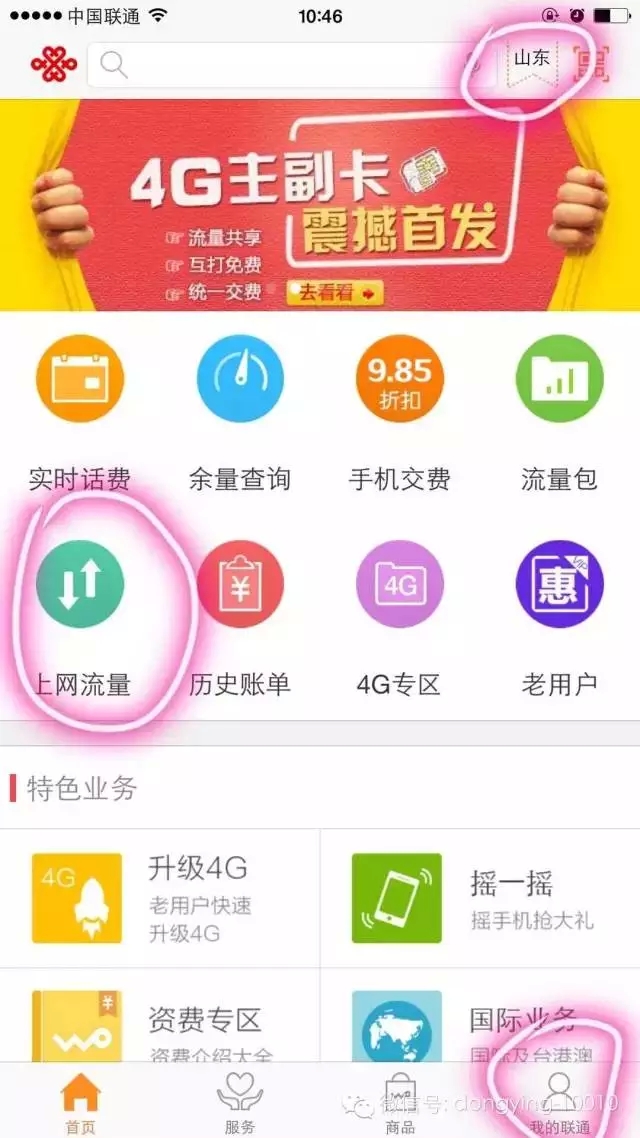Switch to the 商品 tab

click(x=400, y=1102)
